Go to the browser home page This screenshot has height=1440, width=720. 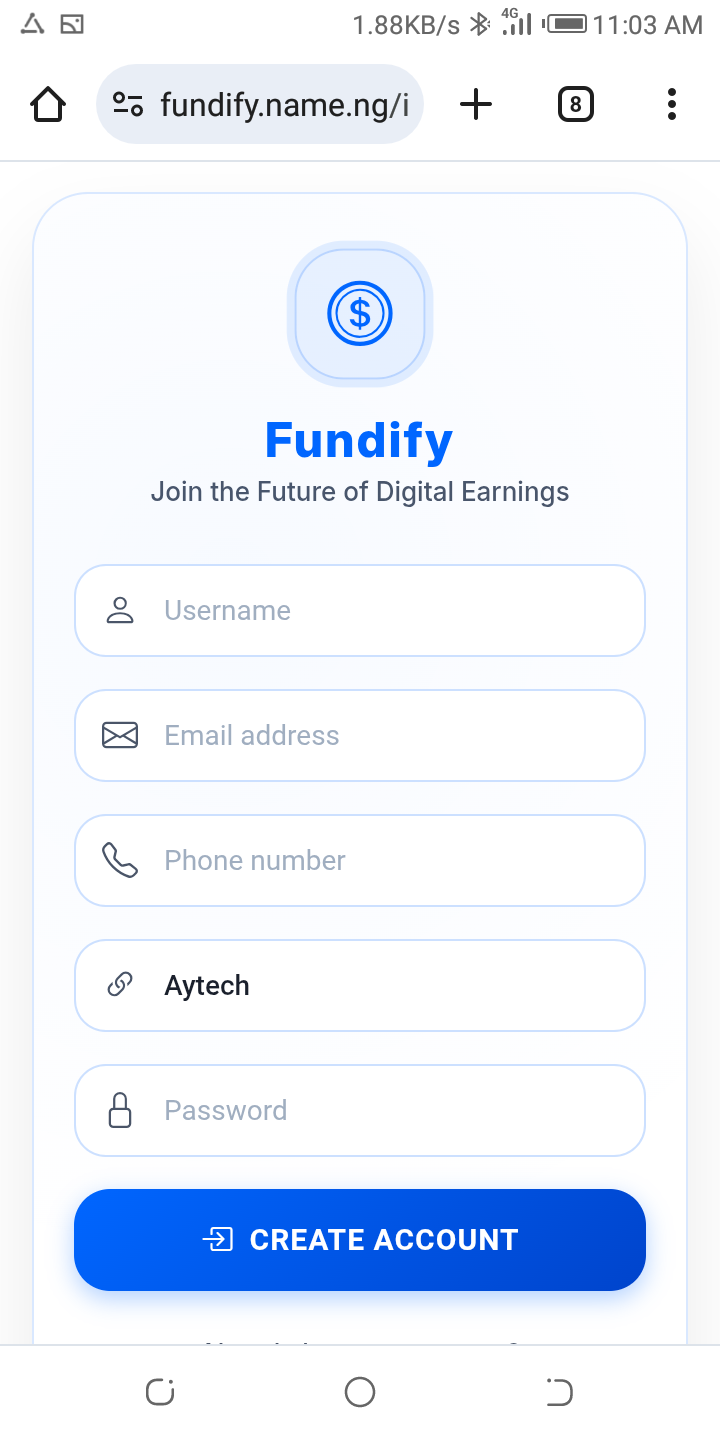[x=48, y=104]
